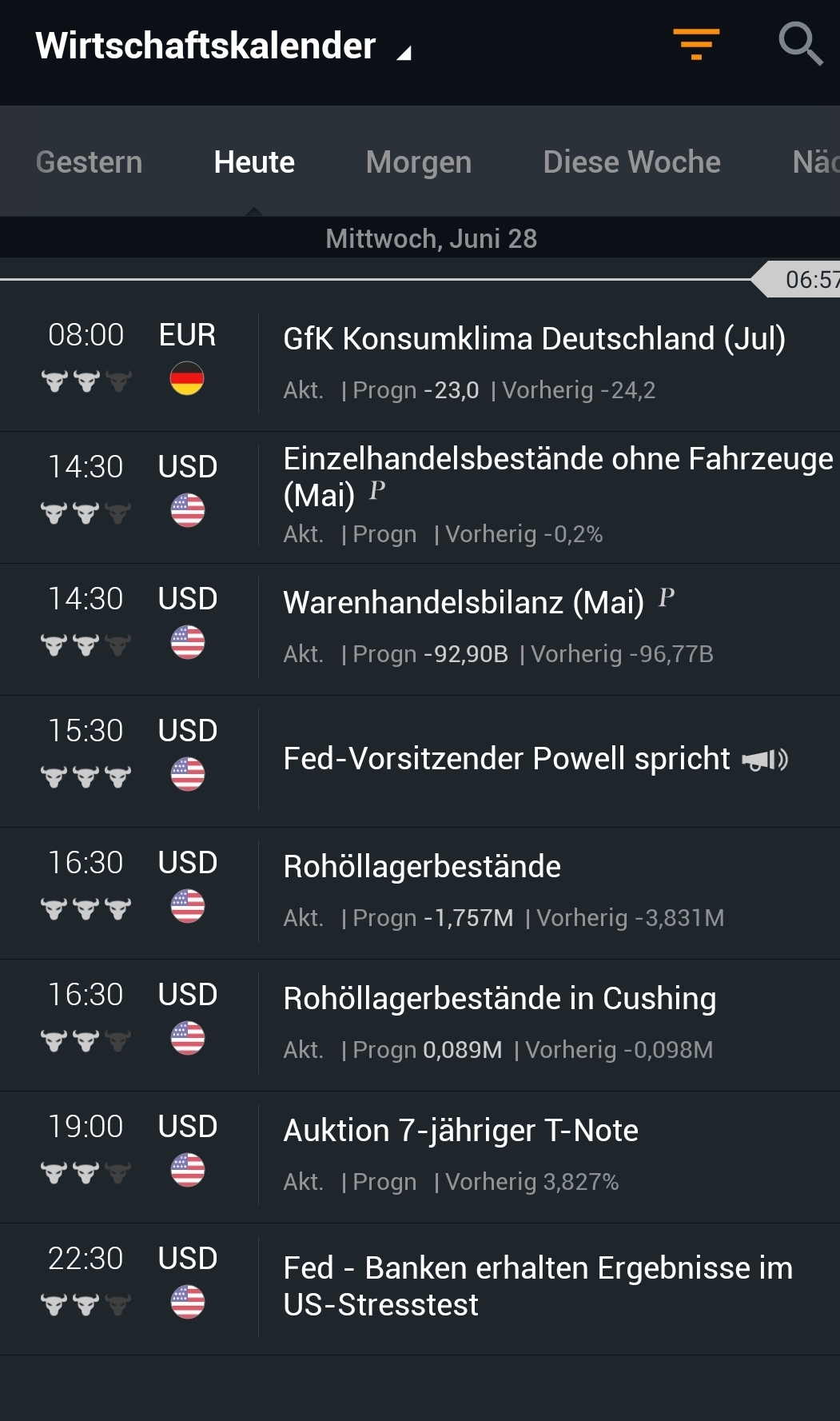The height and width of the screenshot is (1421, 840).
Task: Switch to the Morgen tab
Action: point(419,162)
